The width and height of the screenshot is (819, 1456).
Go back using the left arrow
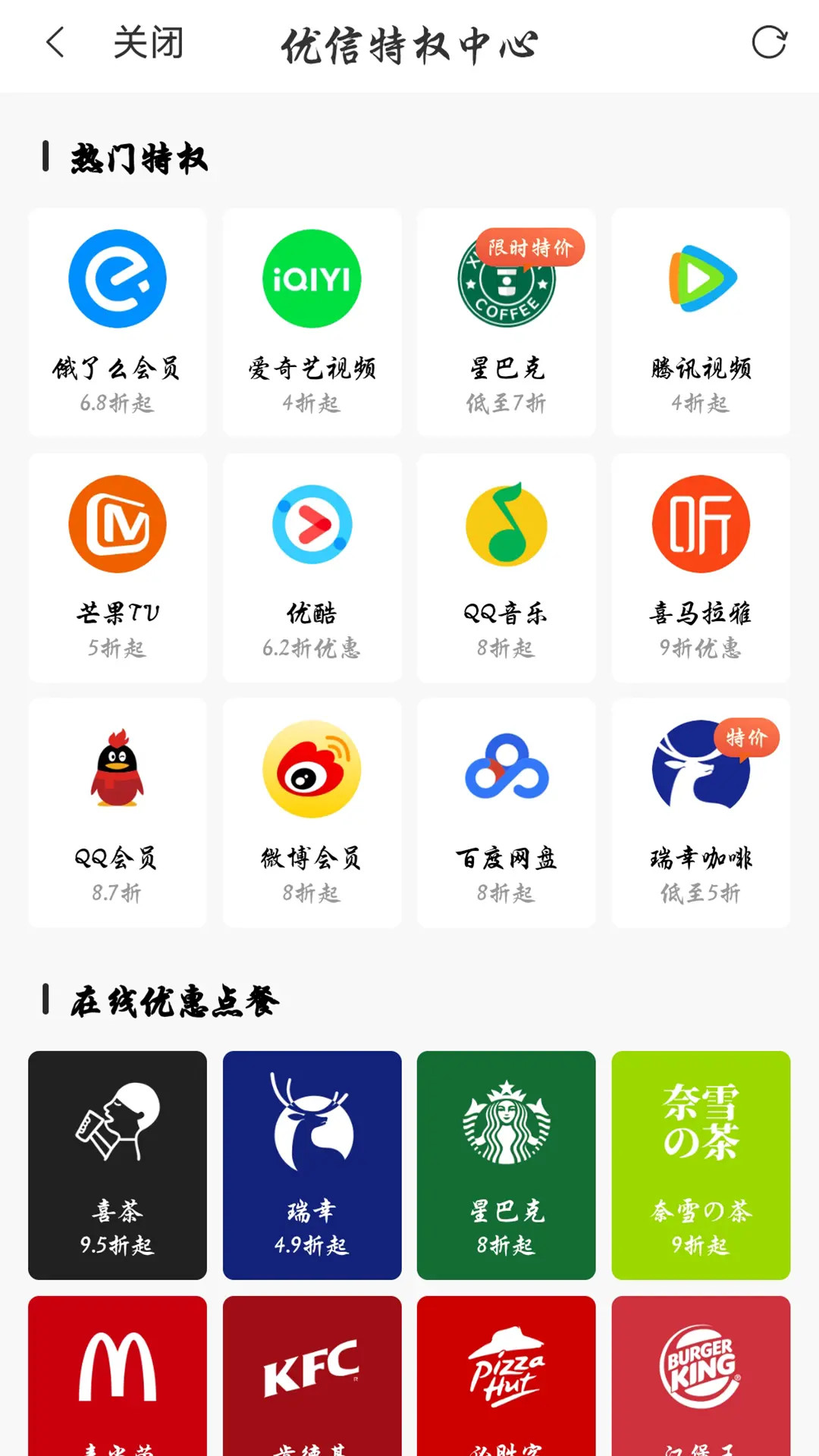point(53,42)
